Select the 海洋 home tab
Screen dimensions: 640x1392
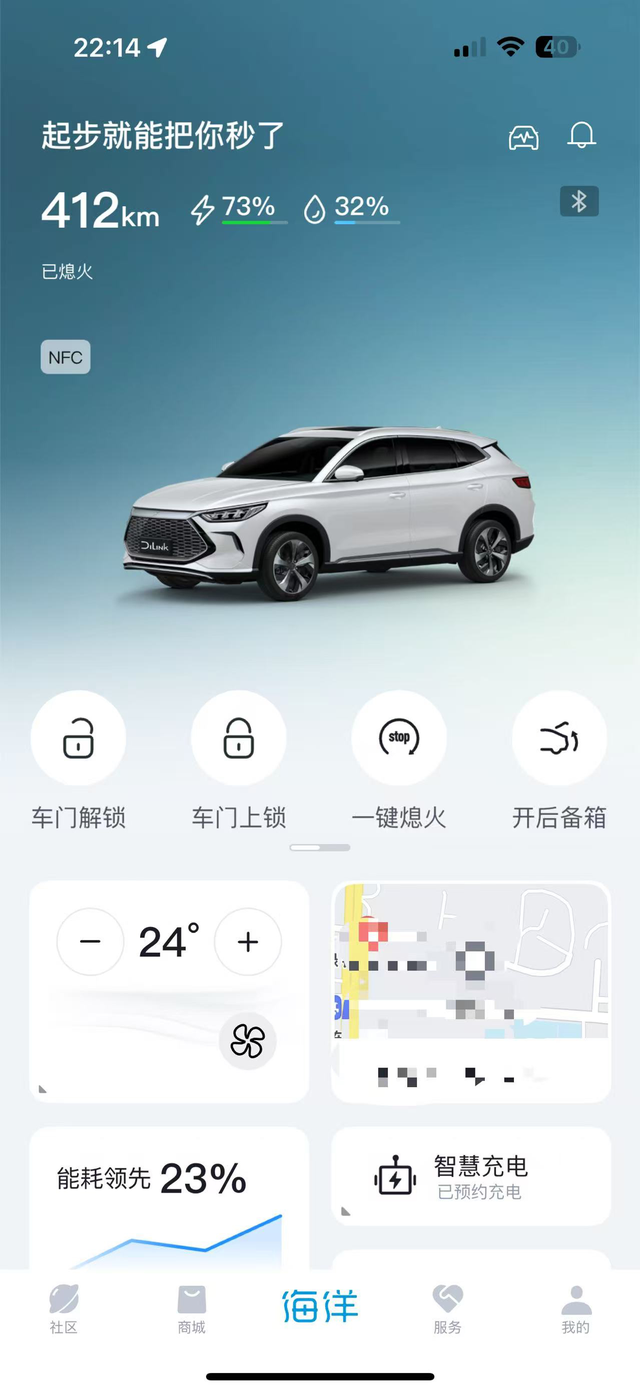(320, 1307)
